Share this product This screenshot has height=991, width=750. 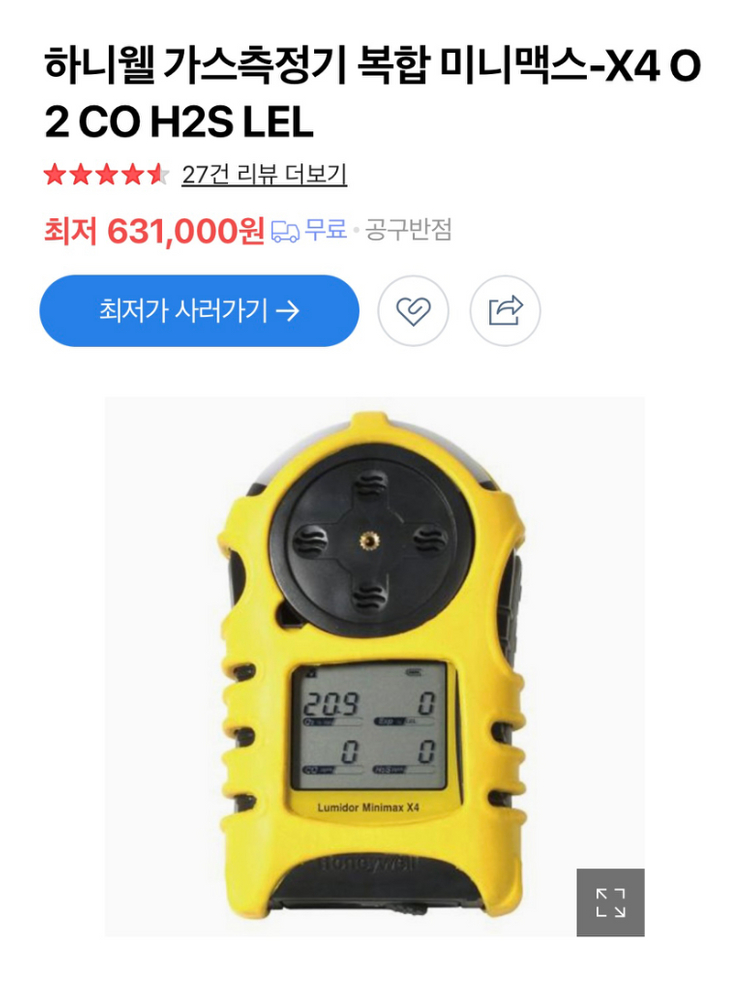[x=505, y=311]
